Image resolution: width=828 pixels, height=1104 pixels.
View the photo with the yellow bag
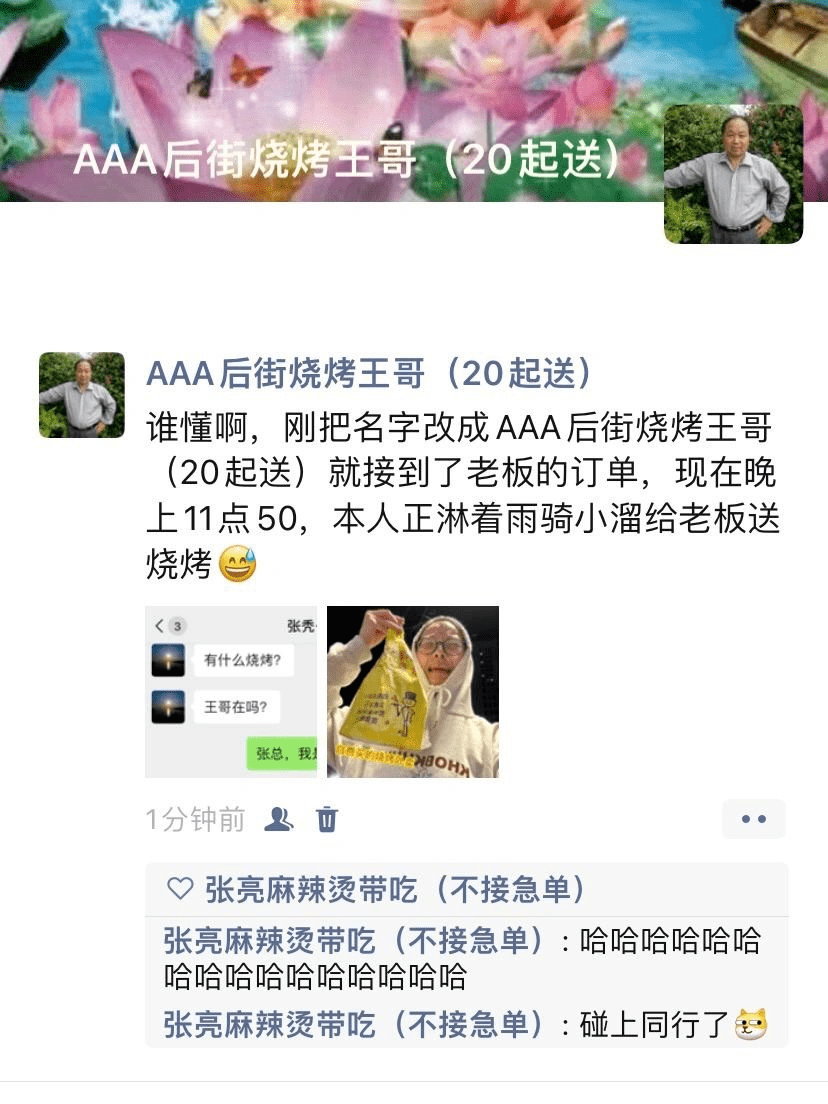[413, 691]
